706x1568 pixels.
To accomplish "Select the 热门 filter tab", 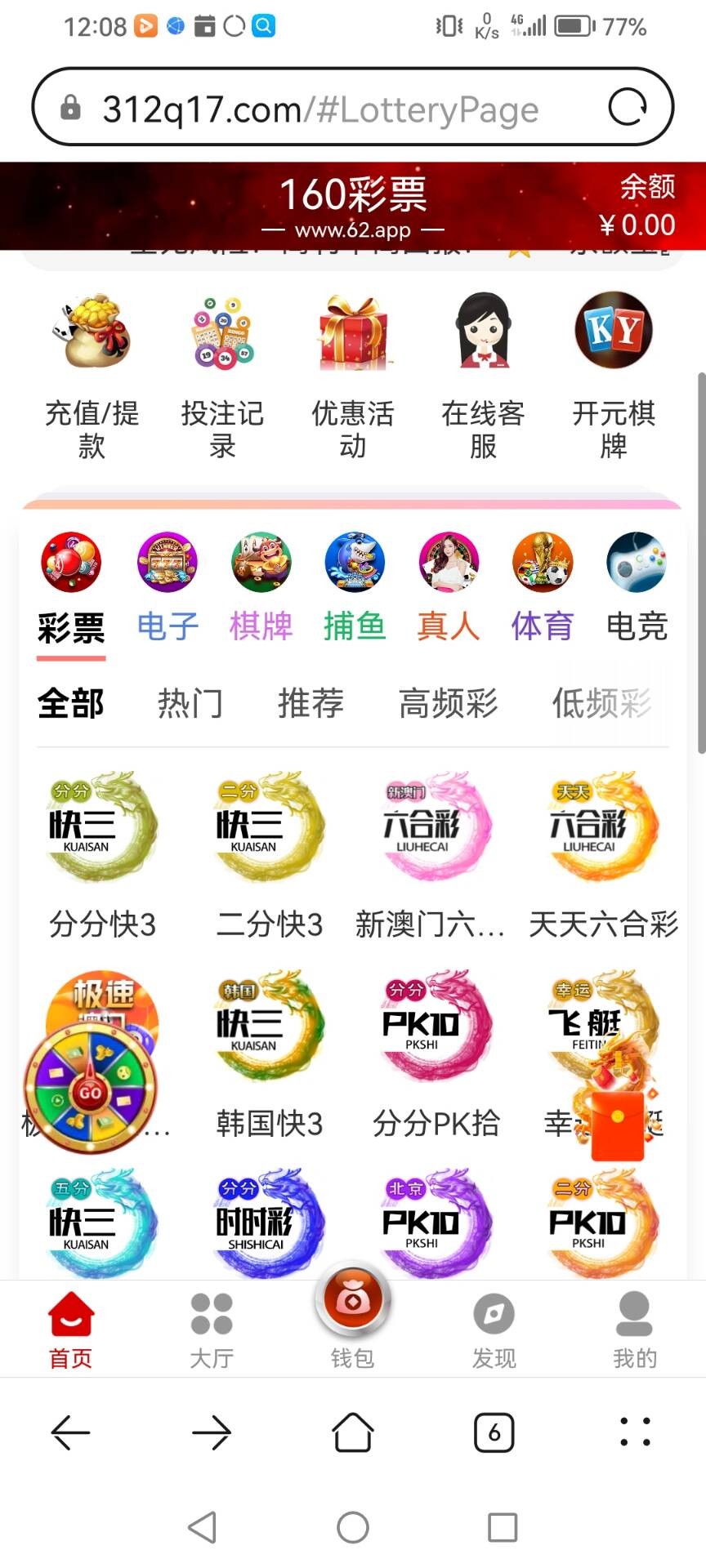I will click(x=190, y=704).
